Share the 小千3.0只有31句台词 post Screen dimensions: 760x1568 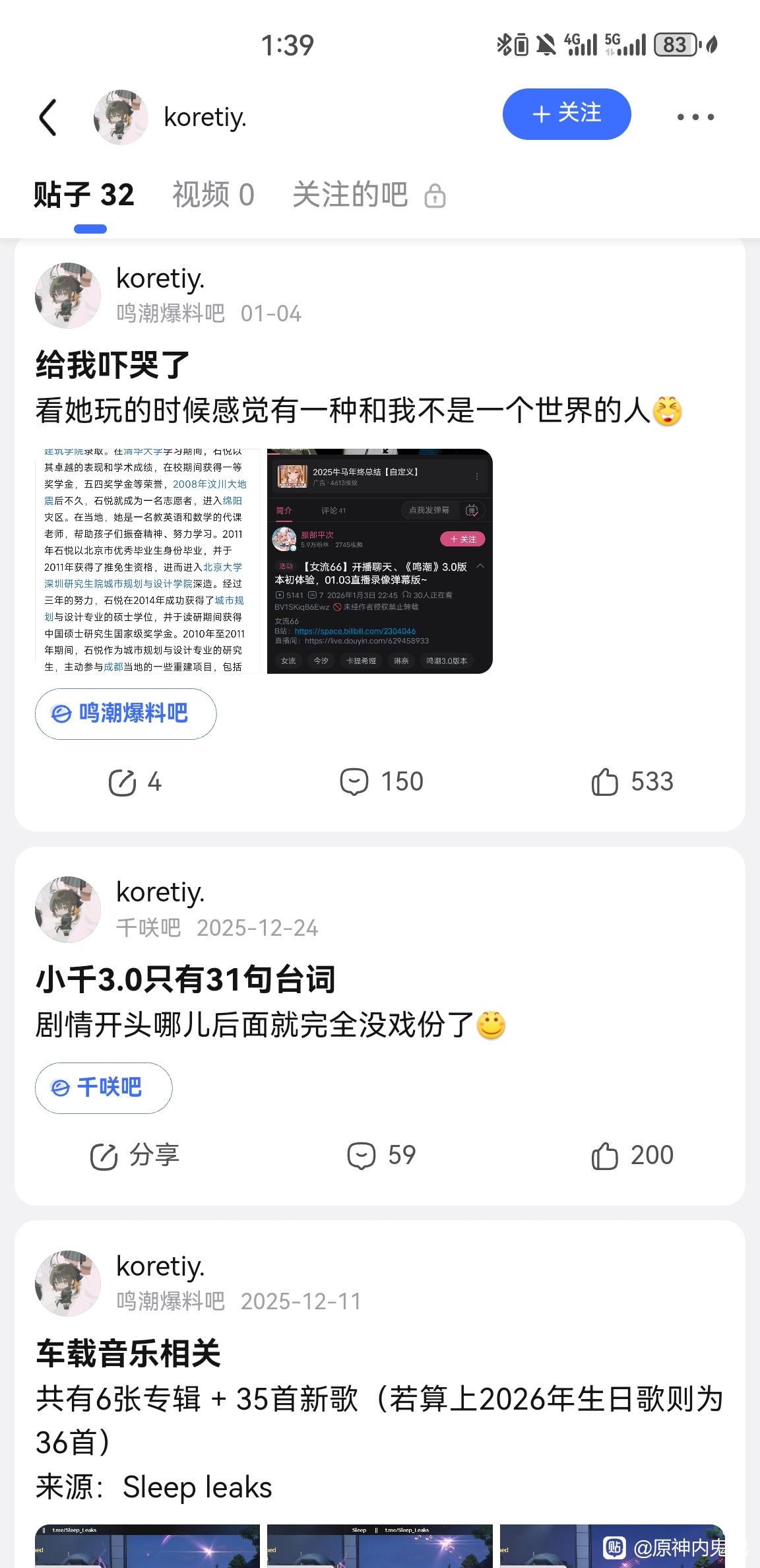coord(135,1156)
